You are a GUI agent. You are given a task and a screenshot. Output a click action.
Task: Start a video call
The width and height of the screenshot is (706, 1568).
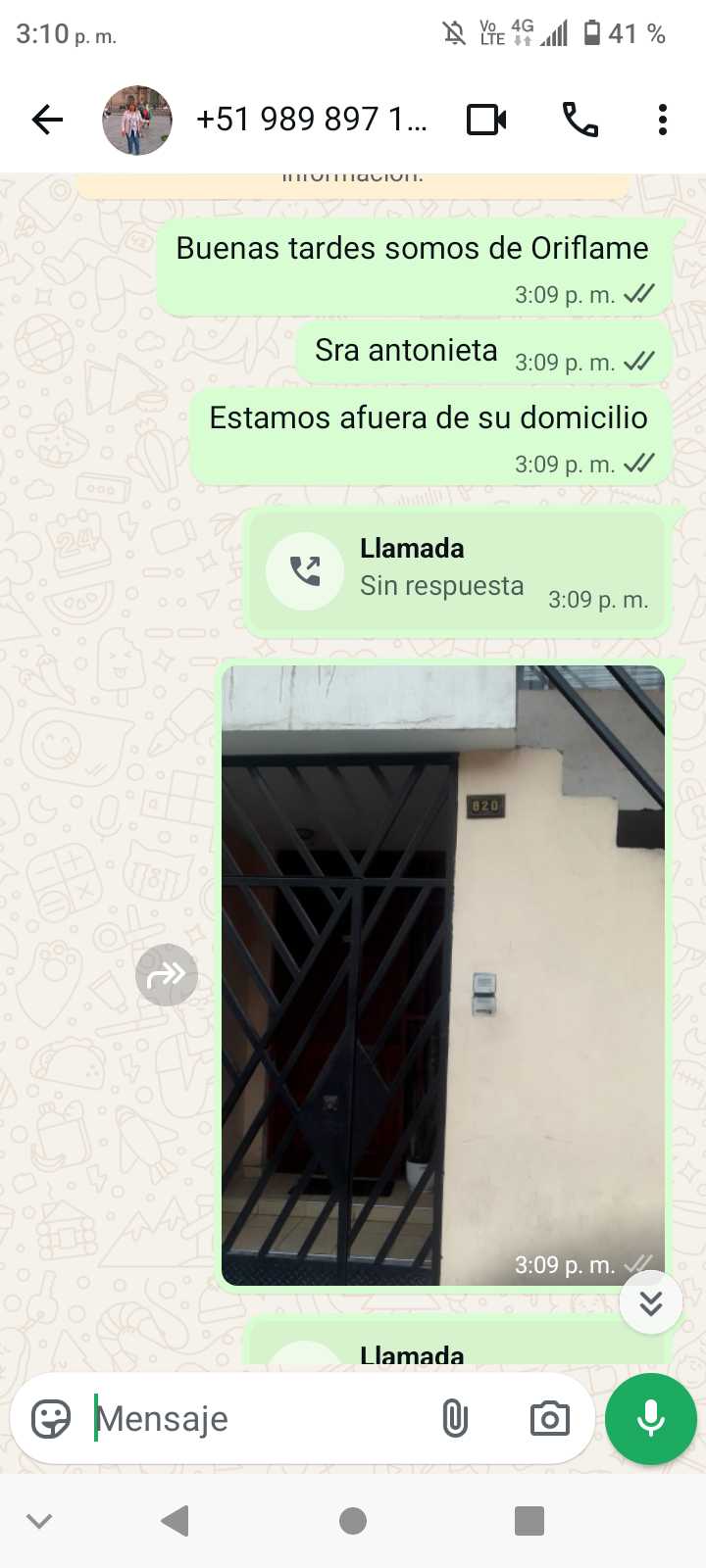(x=486, y=120)
